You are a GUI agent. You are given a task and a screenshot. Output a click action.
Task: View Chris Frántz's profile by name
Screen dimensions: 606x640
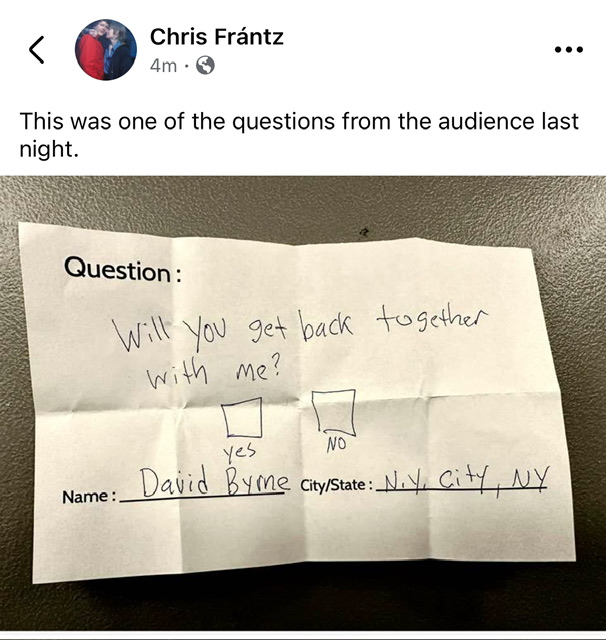click(x=216, y=37)
